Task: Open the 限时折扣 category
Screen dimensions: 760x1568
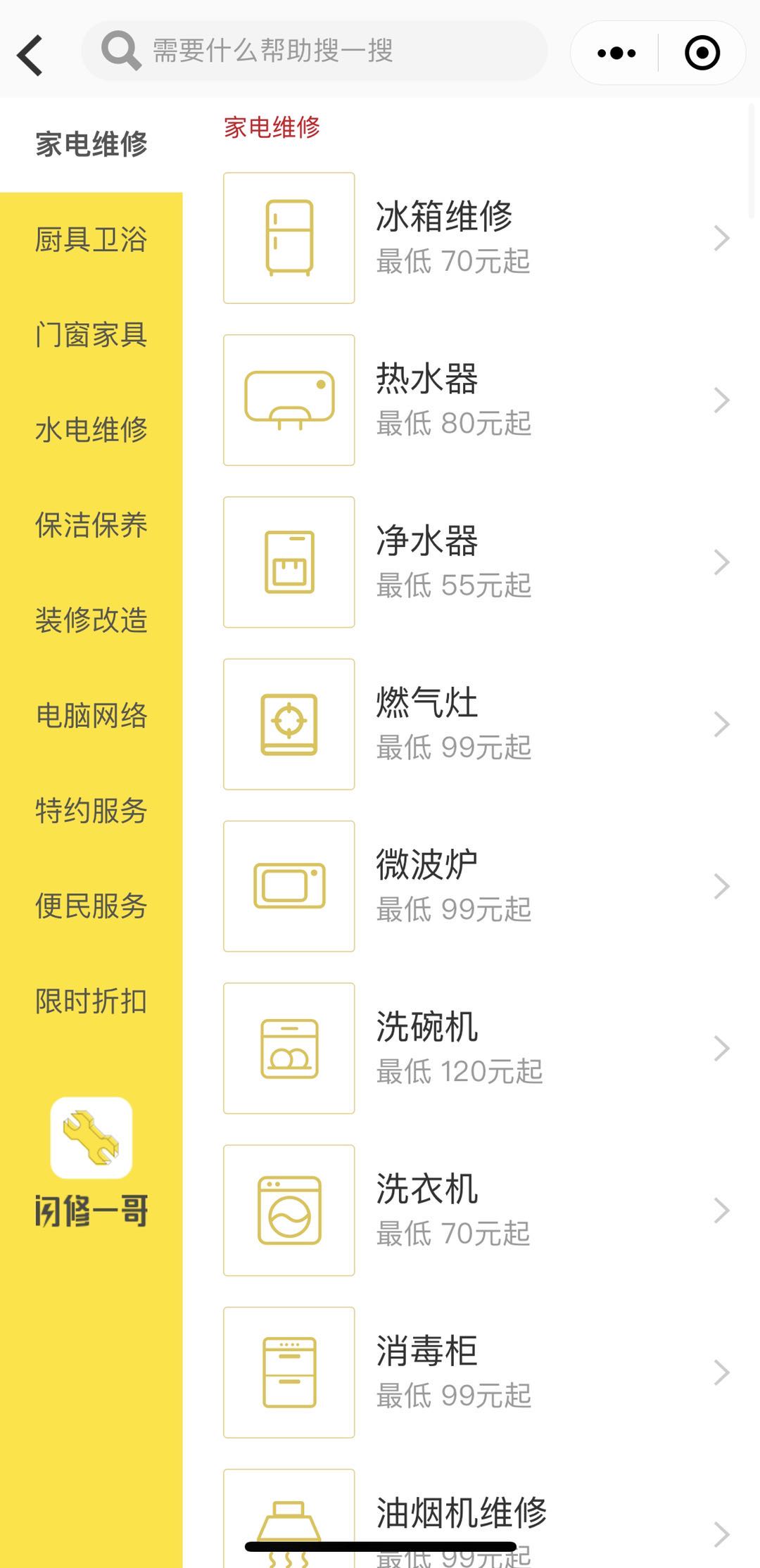Action: pos(91,1001)
